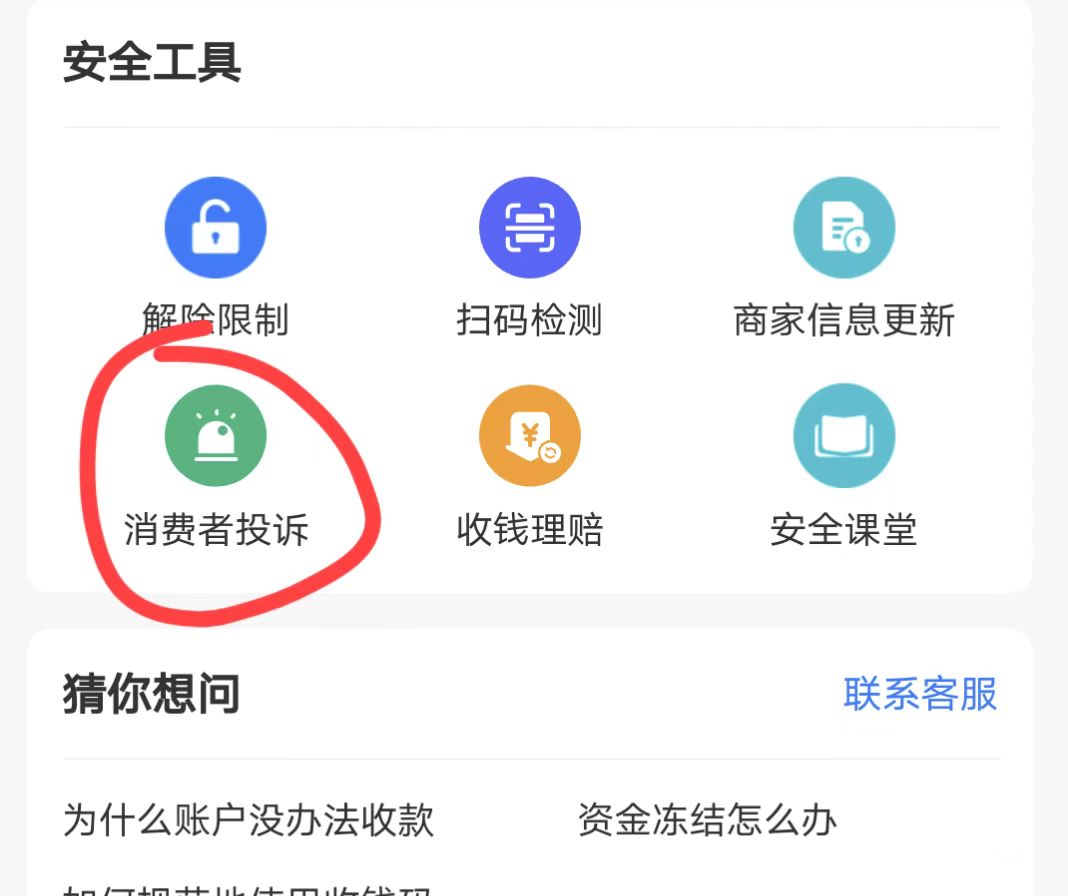The height and width of the screenshot is (896, 1068).
Task: Open 商家信息更新
Action: (843, 228)
